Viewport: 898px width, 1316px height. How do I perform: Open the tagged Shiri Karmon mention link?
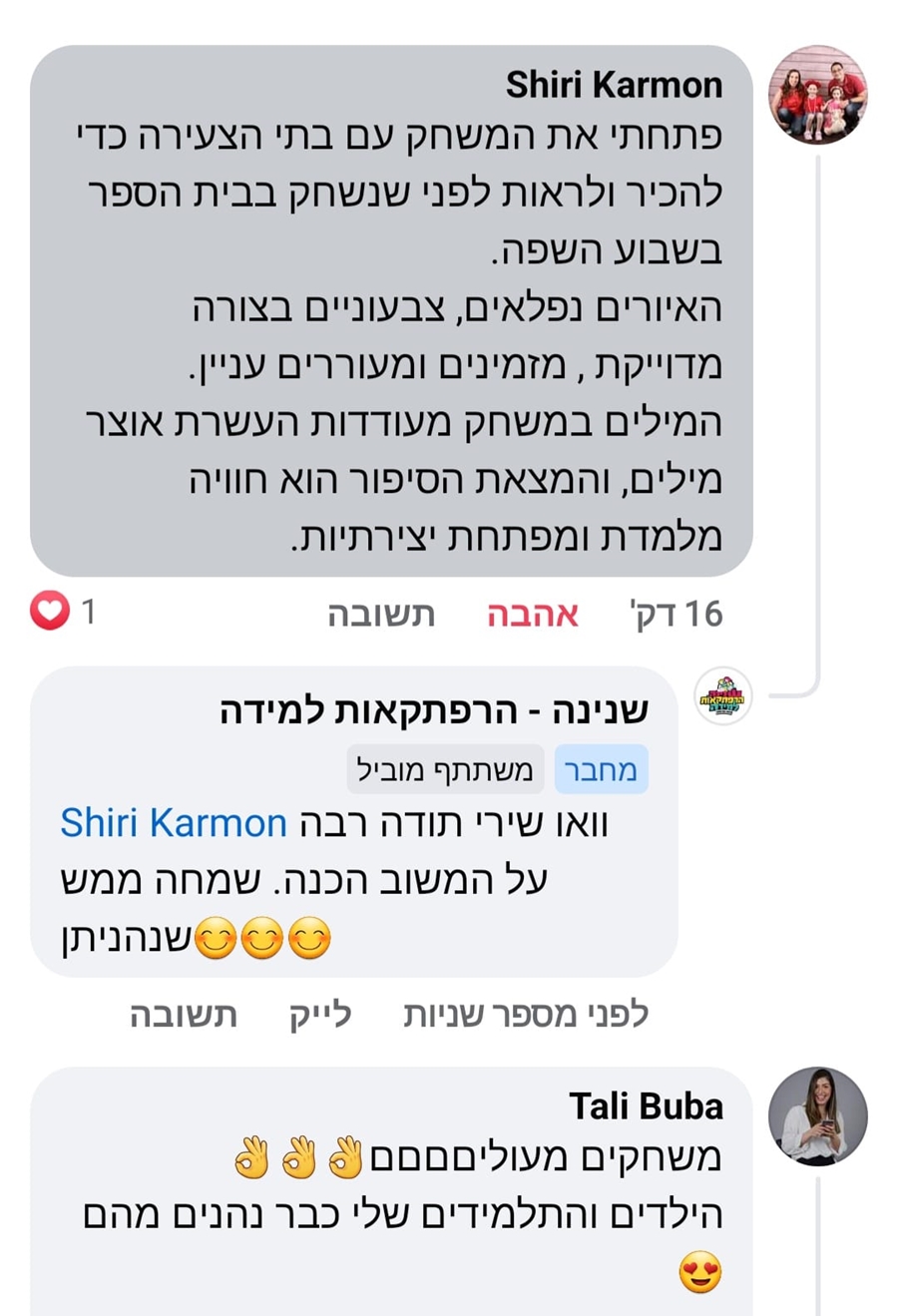point(174,823)
